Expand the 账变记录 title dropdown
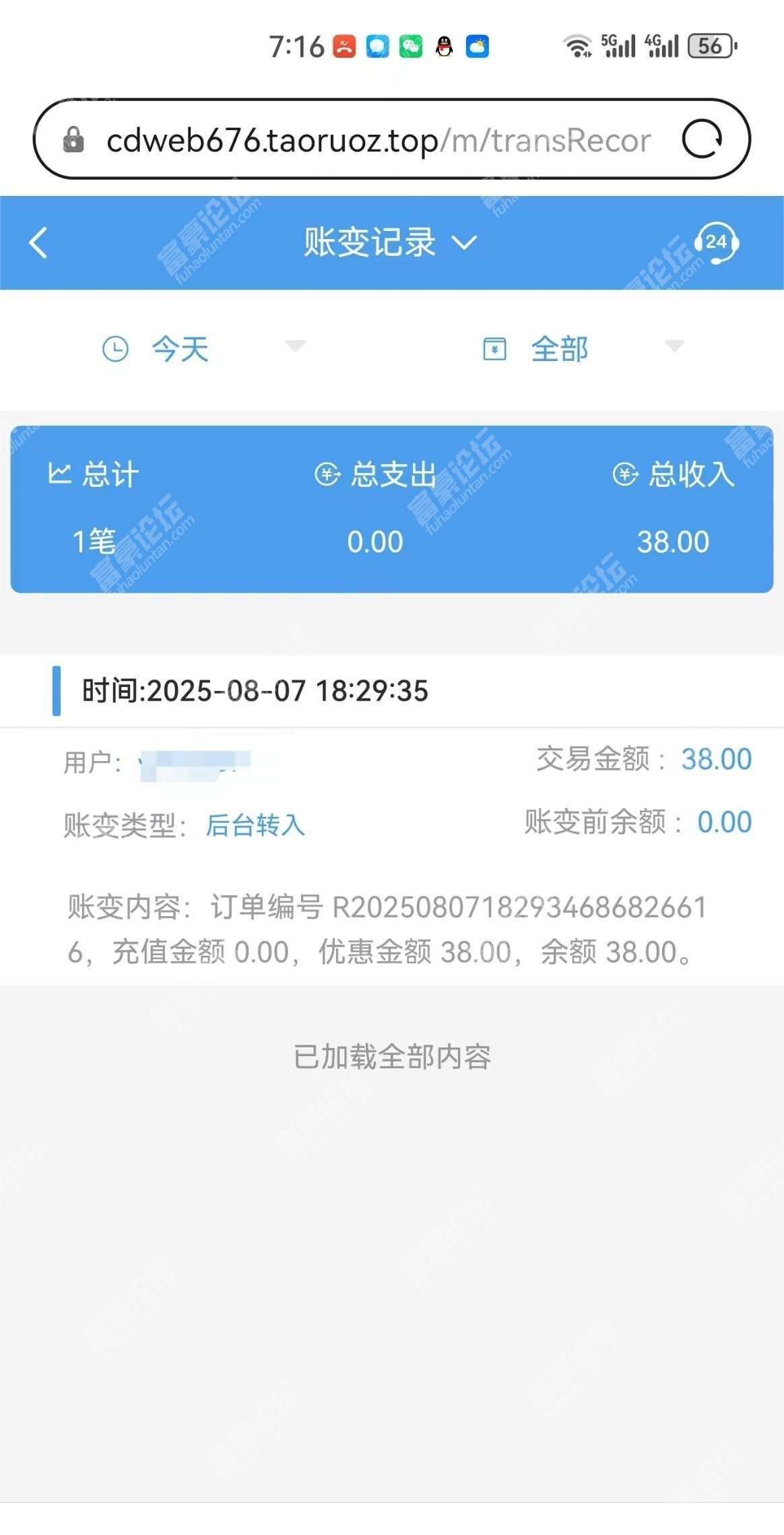Screen dimensions: 784x1535 pyautogui.click(x=390, y=242)
